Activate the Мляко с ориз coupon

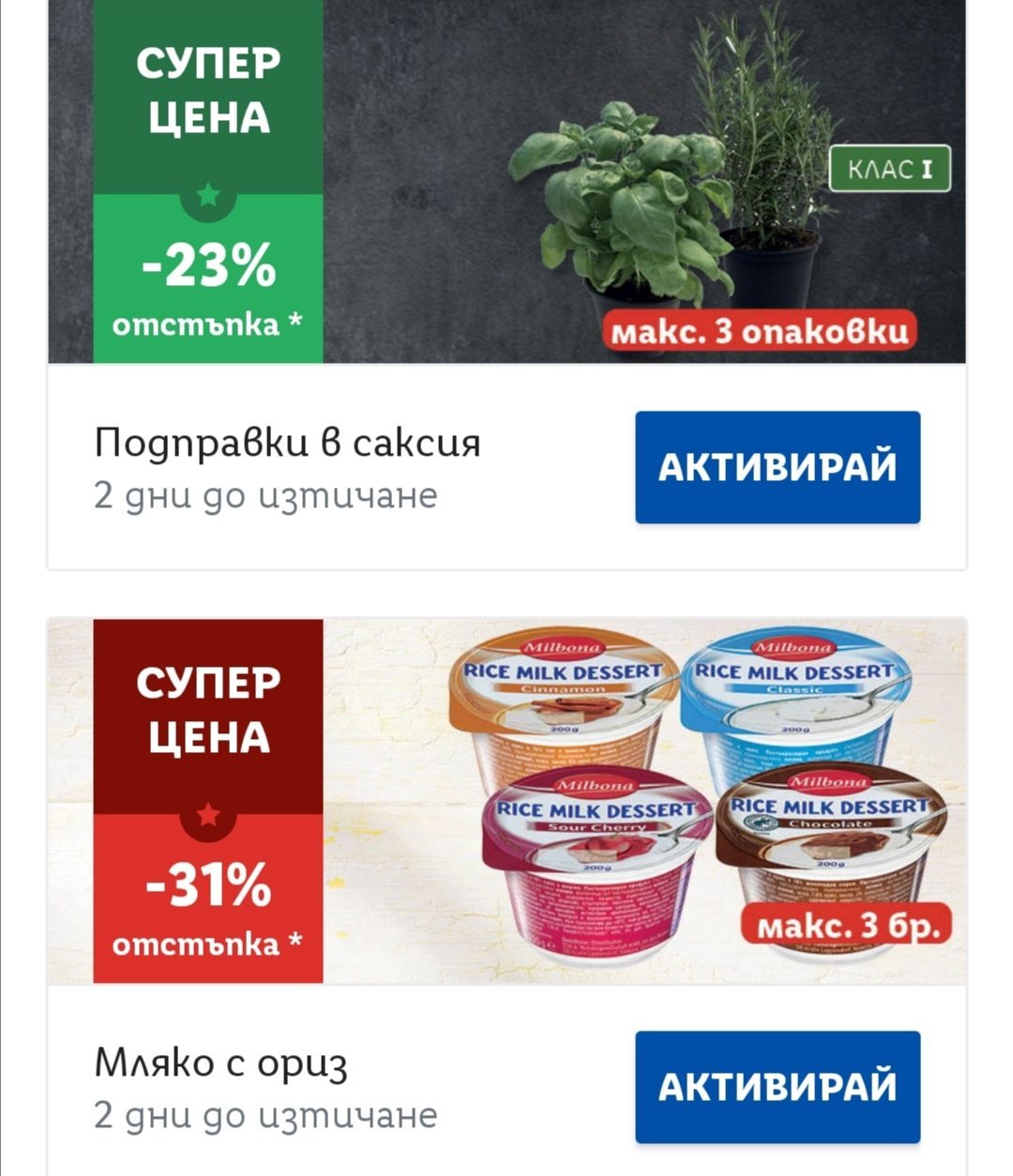click(778, 1087)
